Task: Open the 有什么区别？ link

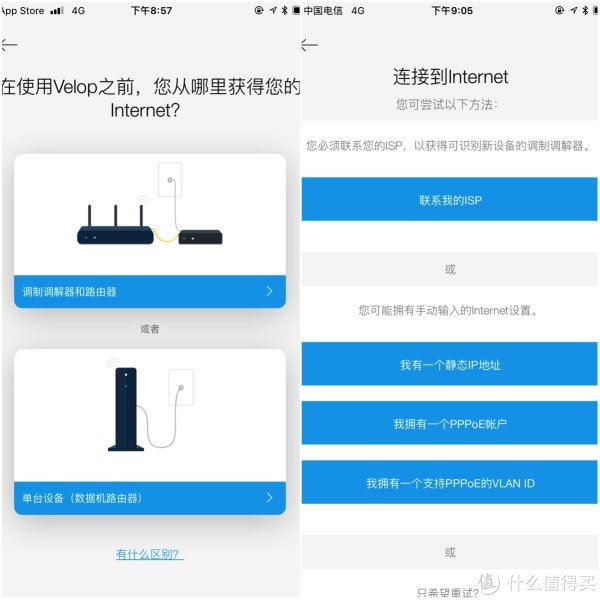Action: pyautogui.click(x=150, y=554)
